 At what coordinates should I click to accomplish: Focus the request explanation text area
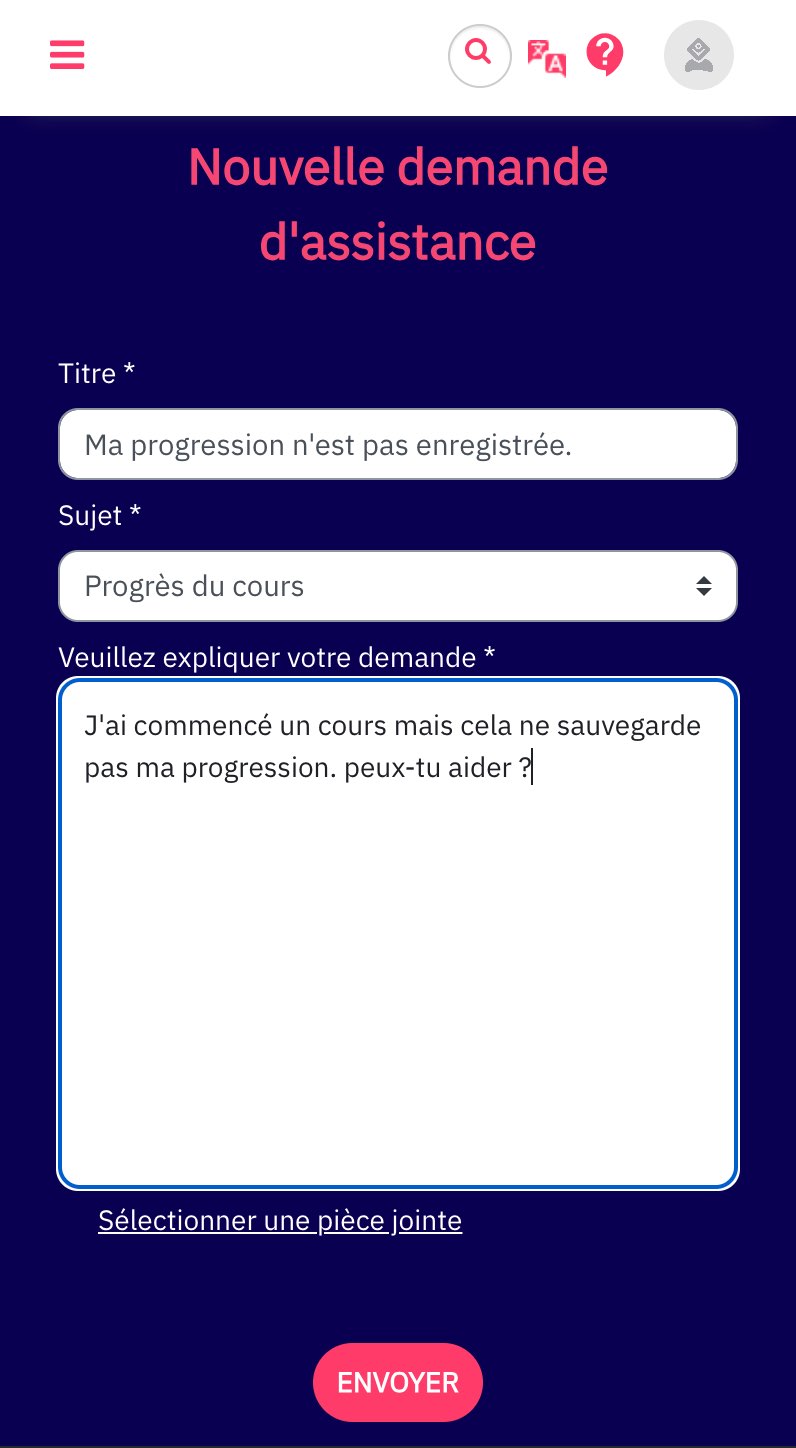pyautogui.click(x=398, y=934)
